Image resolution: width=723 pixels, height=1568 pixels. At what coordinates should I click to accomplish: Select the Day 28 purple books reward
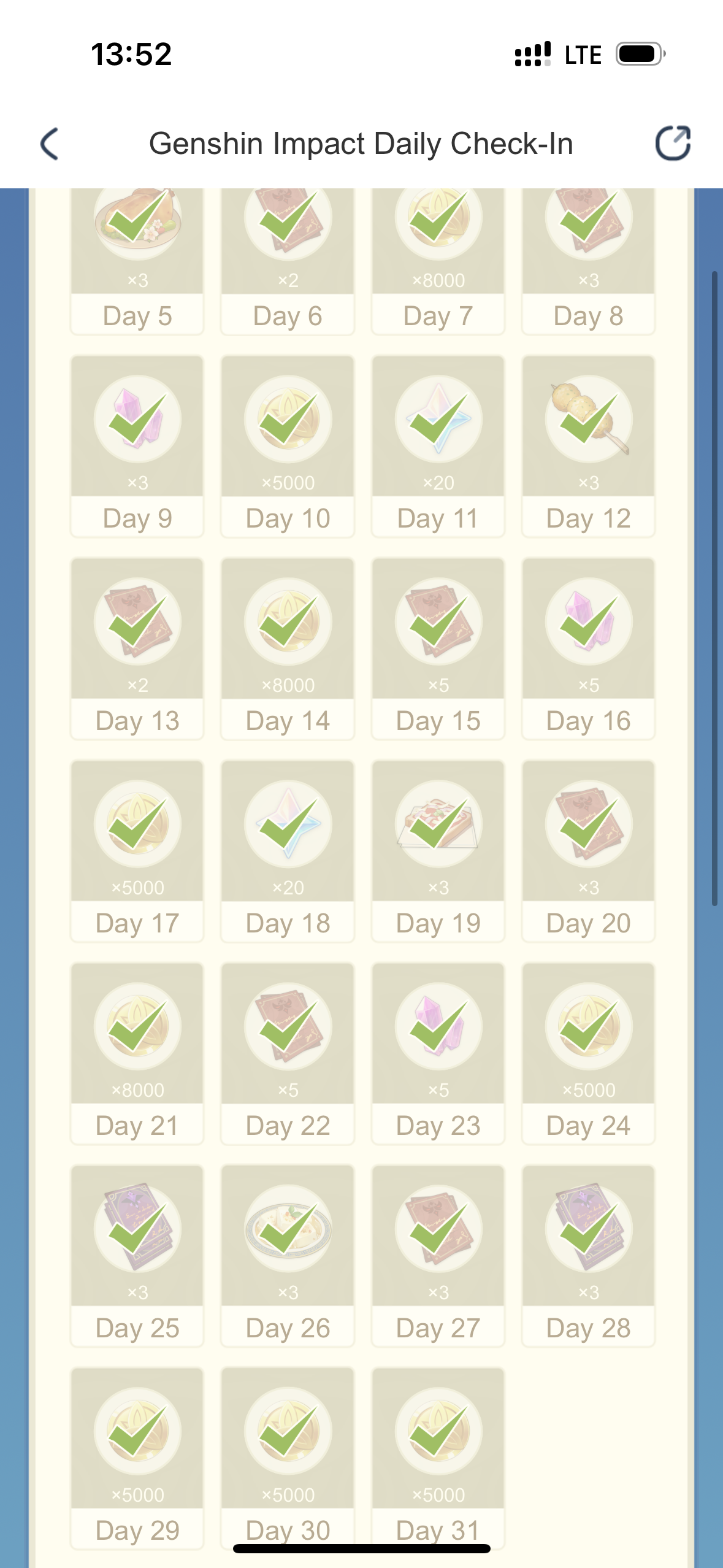pyautogui.click(x=587, y=1229)
